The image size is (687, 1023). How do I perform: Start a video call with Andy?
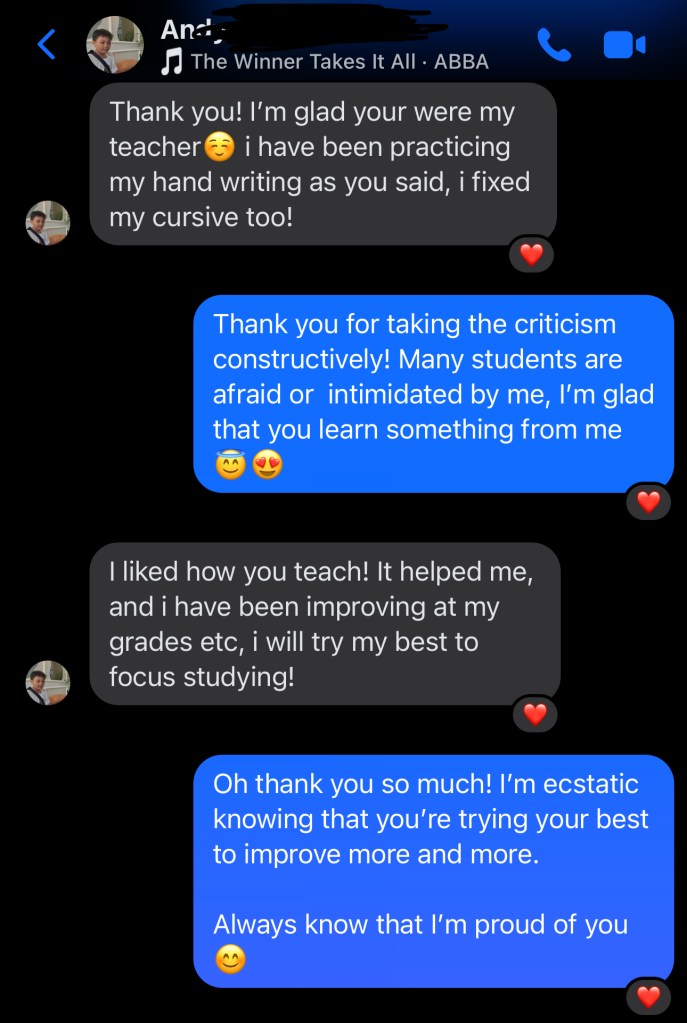point(624,45)
